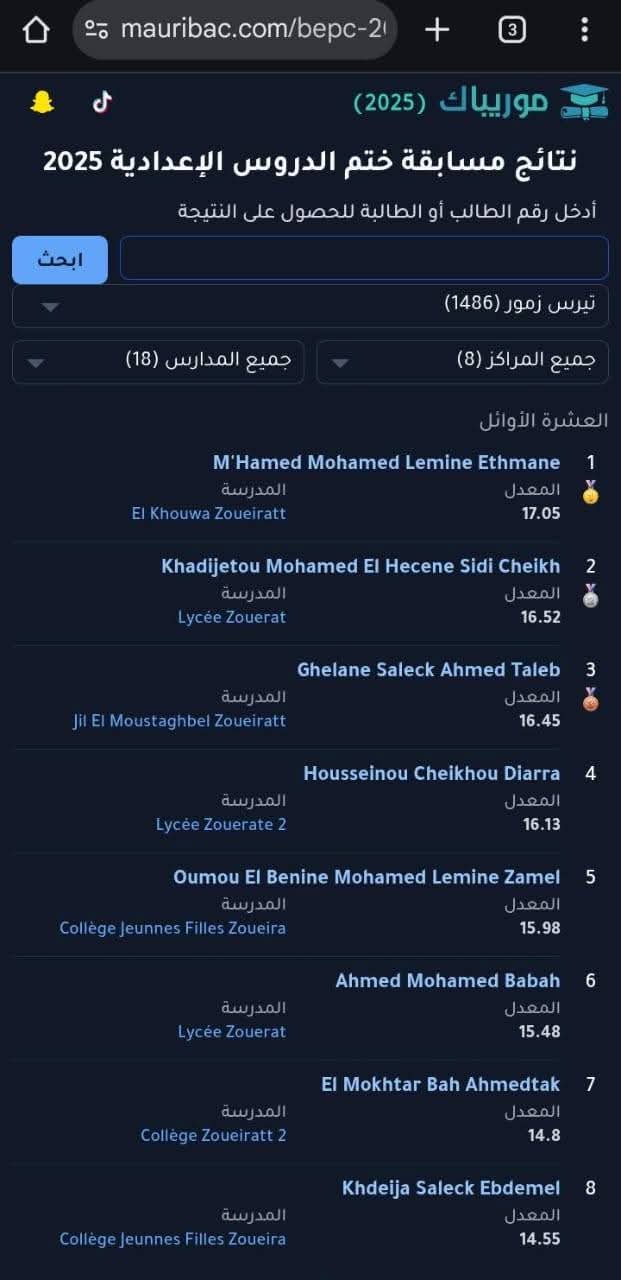
Task: Open Ghelane Saleck Ahmed Taleb's result
Action: point(429,670)
